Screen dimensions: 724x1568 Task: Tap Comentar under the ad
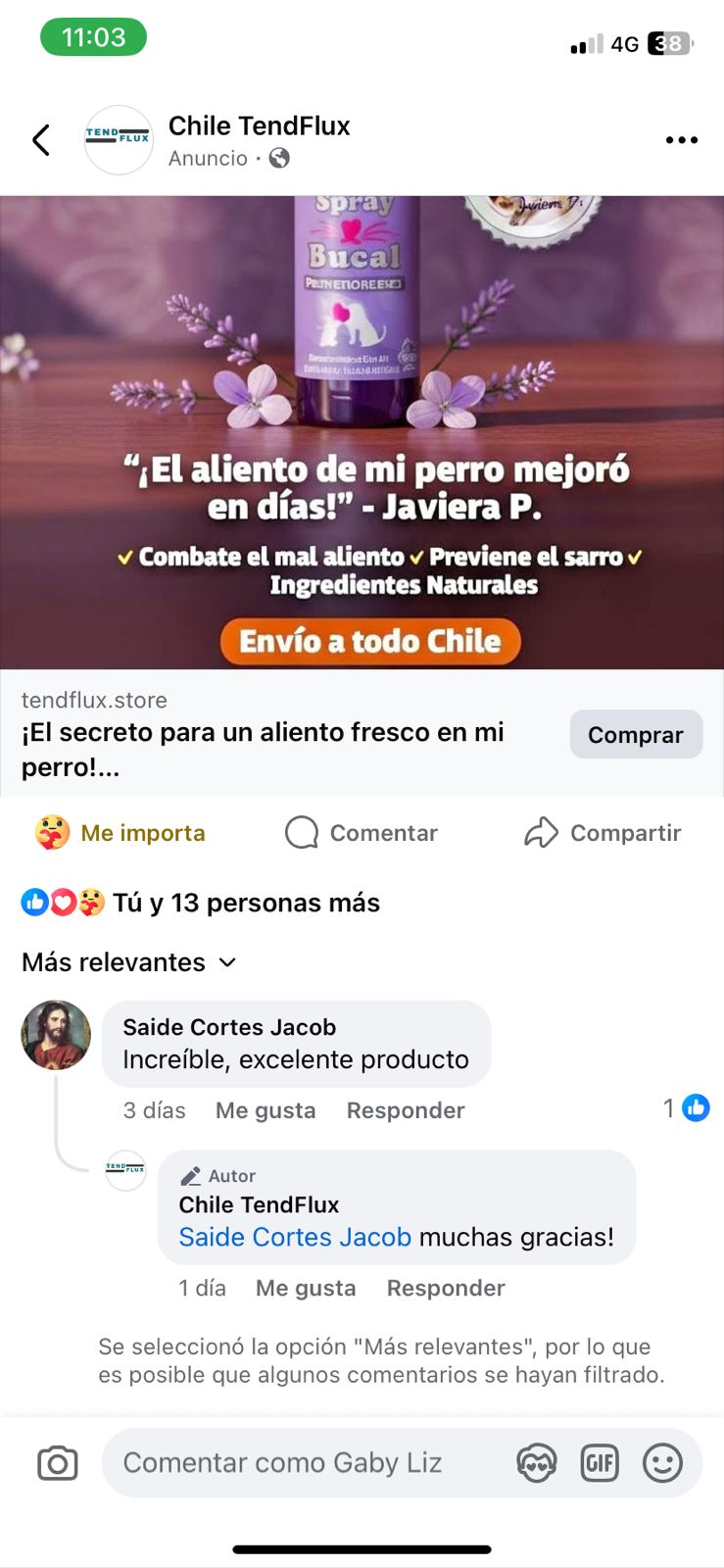(x=361, y=833)
